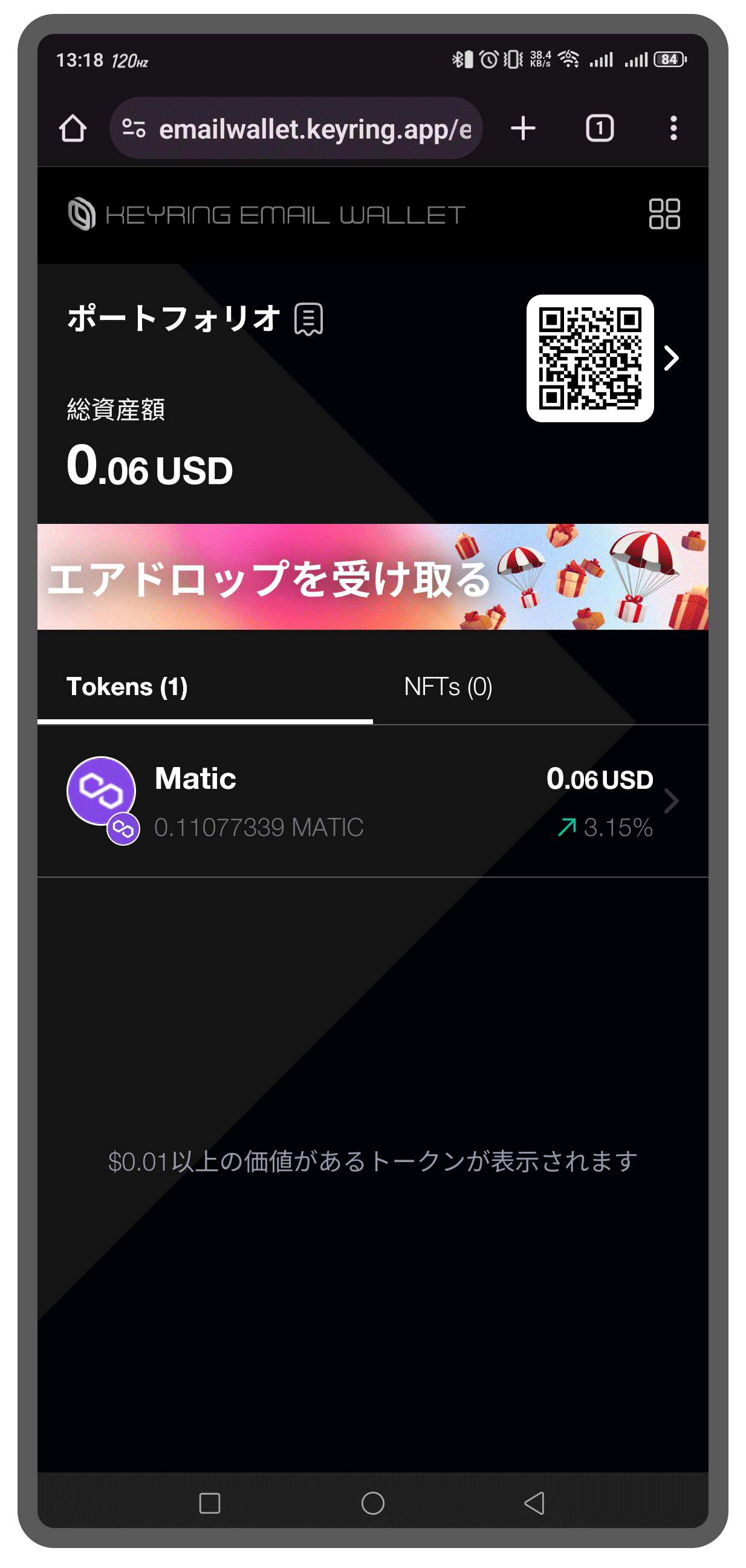Expand the wallet QR code arrow
746x1568 pixels.
[672, 358]
